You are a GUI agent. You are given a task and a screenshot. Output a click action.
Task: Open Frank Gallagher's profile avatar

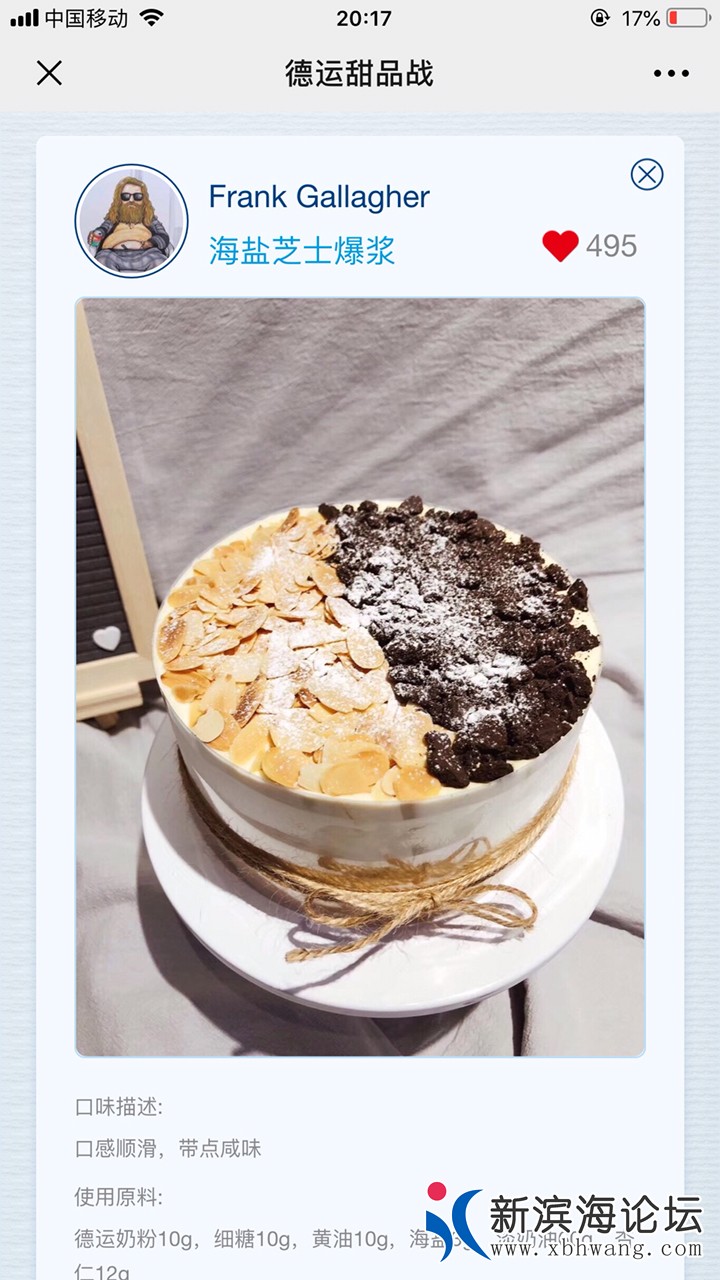[x=131, y=221]
